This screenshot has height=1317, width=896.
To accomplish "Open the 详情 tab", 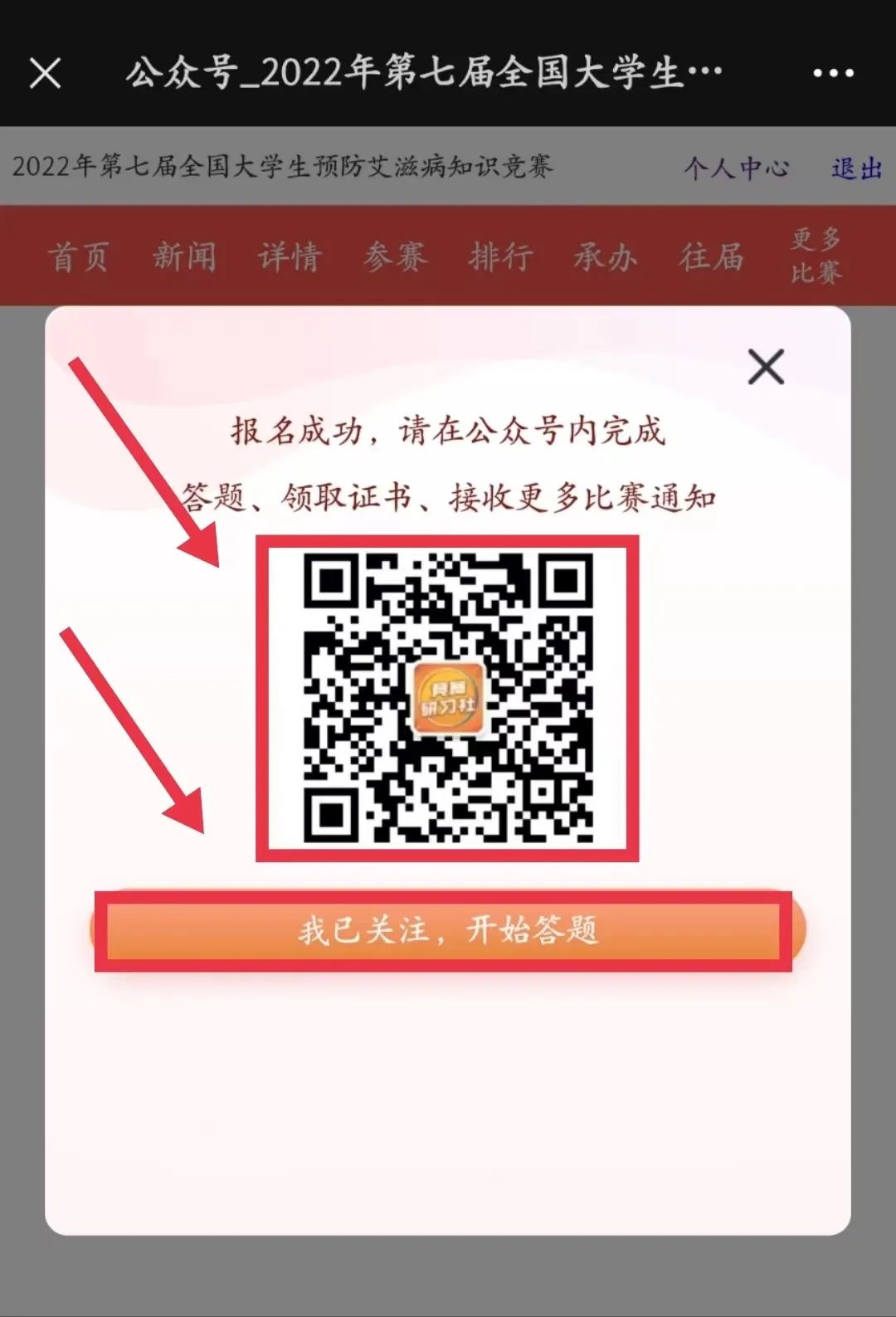I will tap(290, 256).
